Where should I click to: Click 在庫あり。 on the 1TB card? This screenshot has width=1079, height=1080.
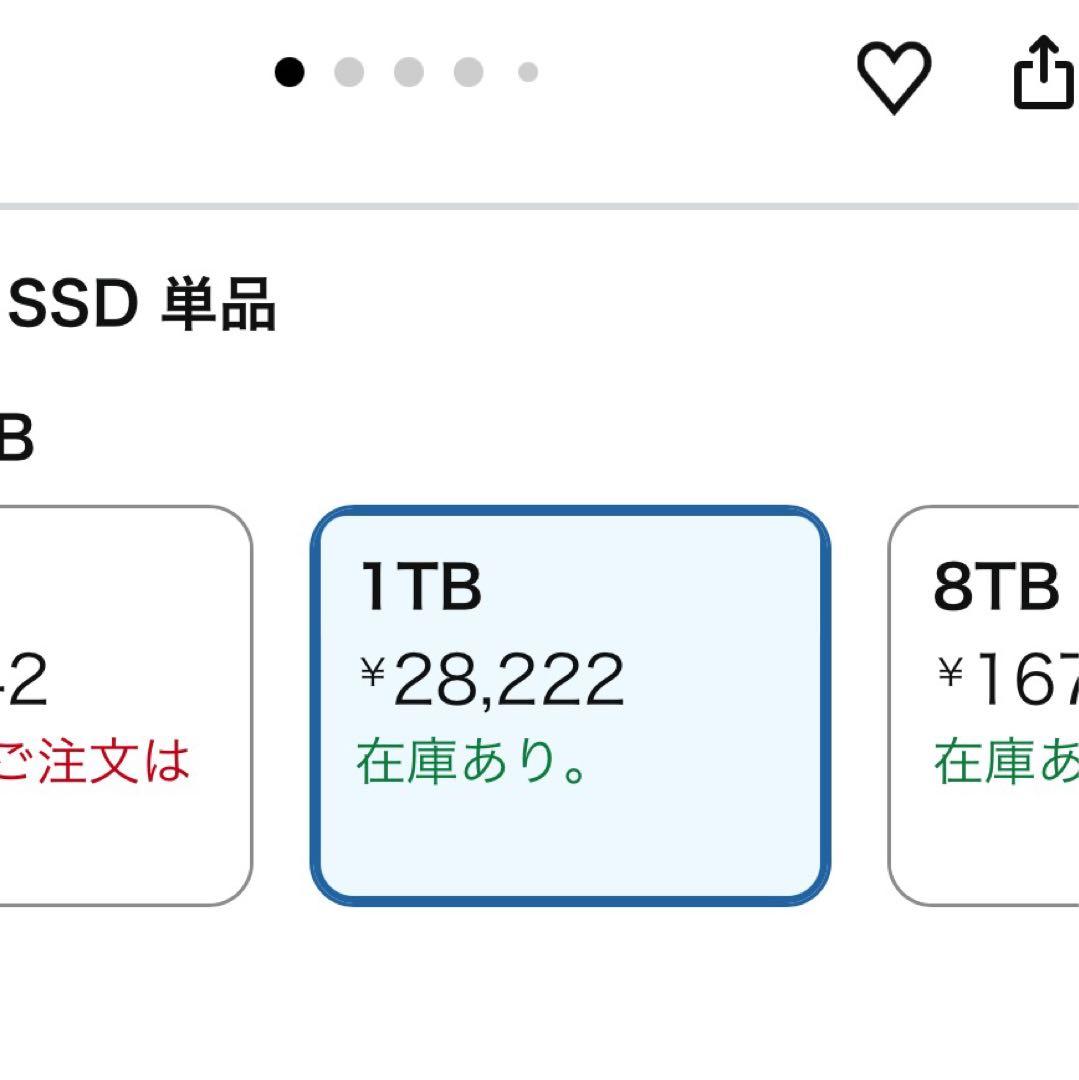pos(470,764)
